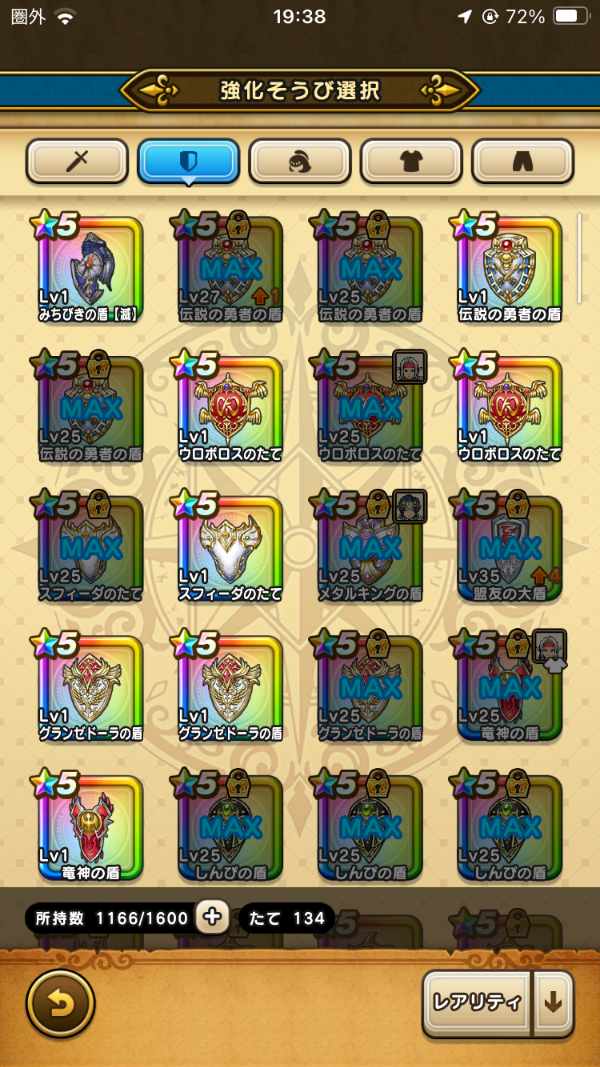
Task: Open the lower body pants tab
Action: (522, 161)
